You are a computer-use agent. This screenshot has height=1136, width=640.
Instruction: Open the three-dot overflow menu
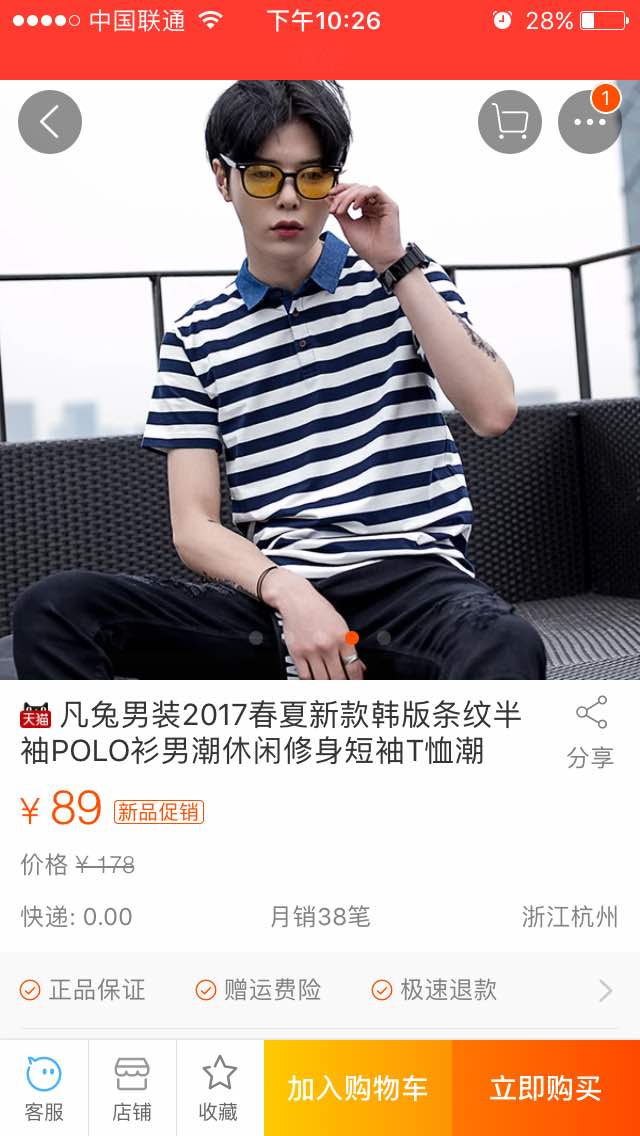(x=589, y=122)
